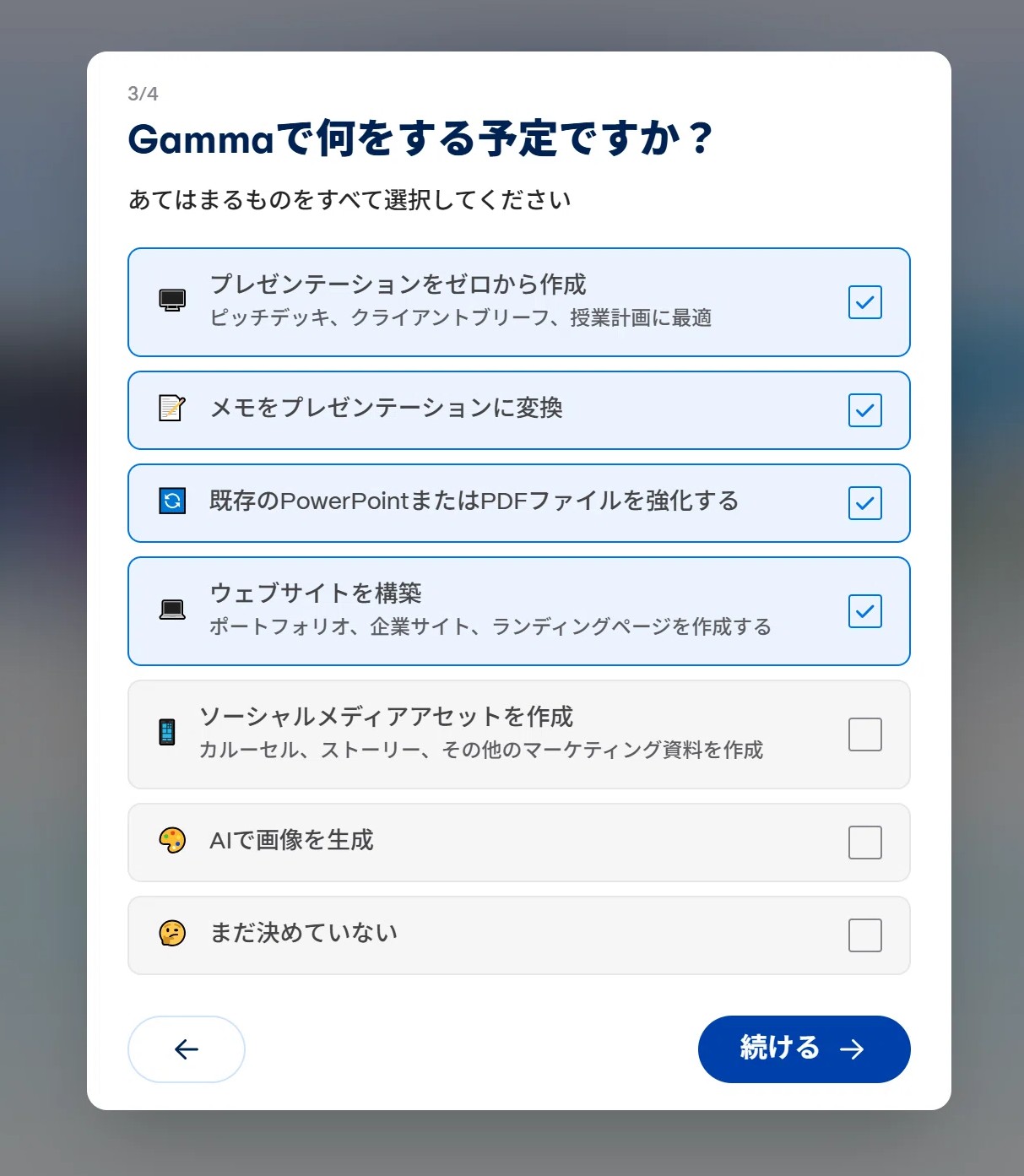Uncheck プレゼンテーションをゼロから作成 option
The width and height of the screenshot is (1024, 1176).
coord(864,302)
